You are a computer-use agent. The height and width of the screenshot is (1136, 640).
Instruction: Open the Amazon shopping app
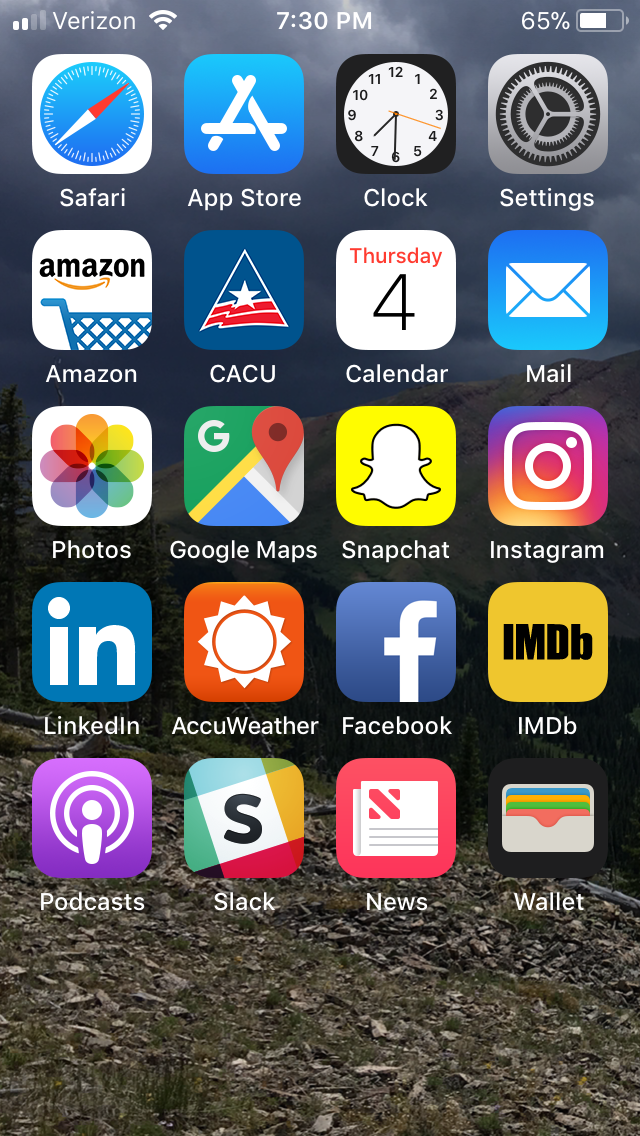pos(92,290)
